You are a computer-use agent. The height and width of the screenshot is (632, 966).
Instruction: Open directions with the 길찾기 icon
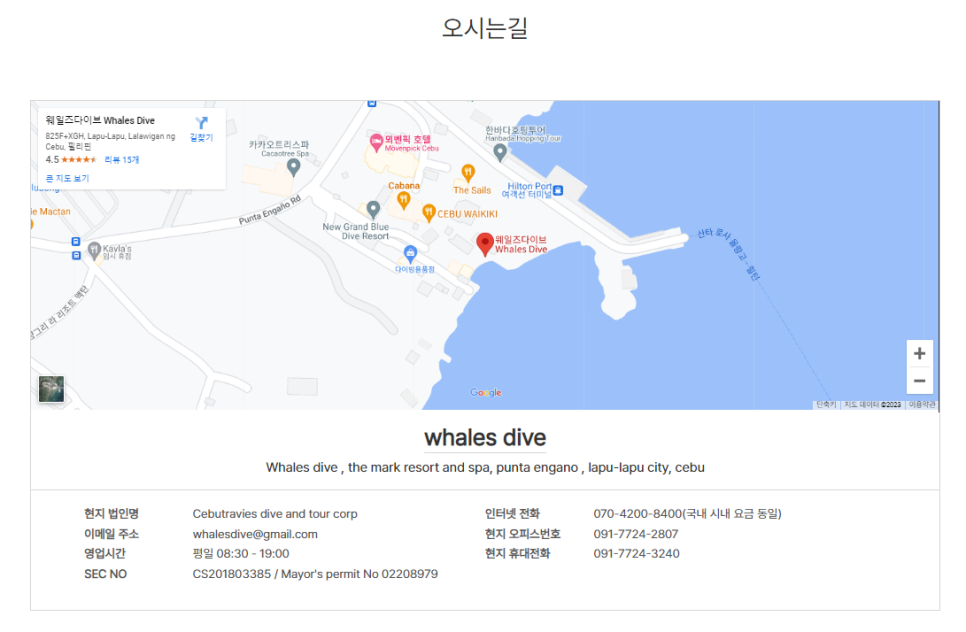point(201,127)
